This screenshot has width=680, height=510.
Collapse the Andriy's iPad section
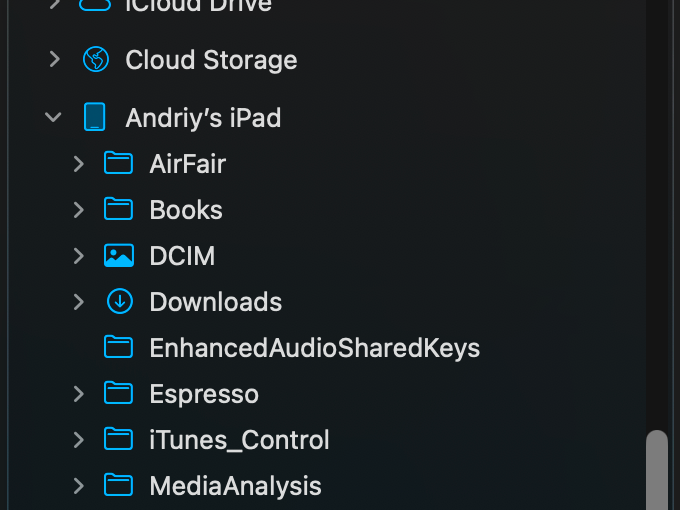tap(53, 117)
